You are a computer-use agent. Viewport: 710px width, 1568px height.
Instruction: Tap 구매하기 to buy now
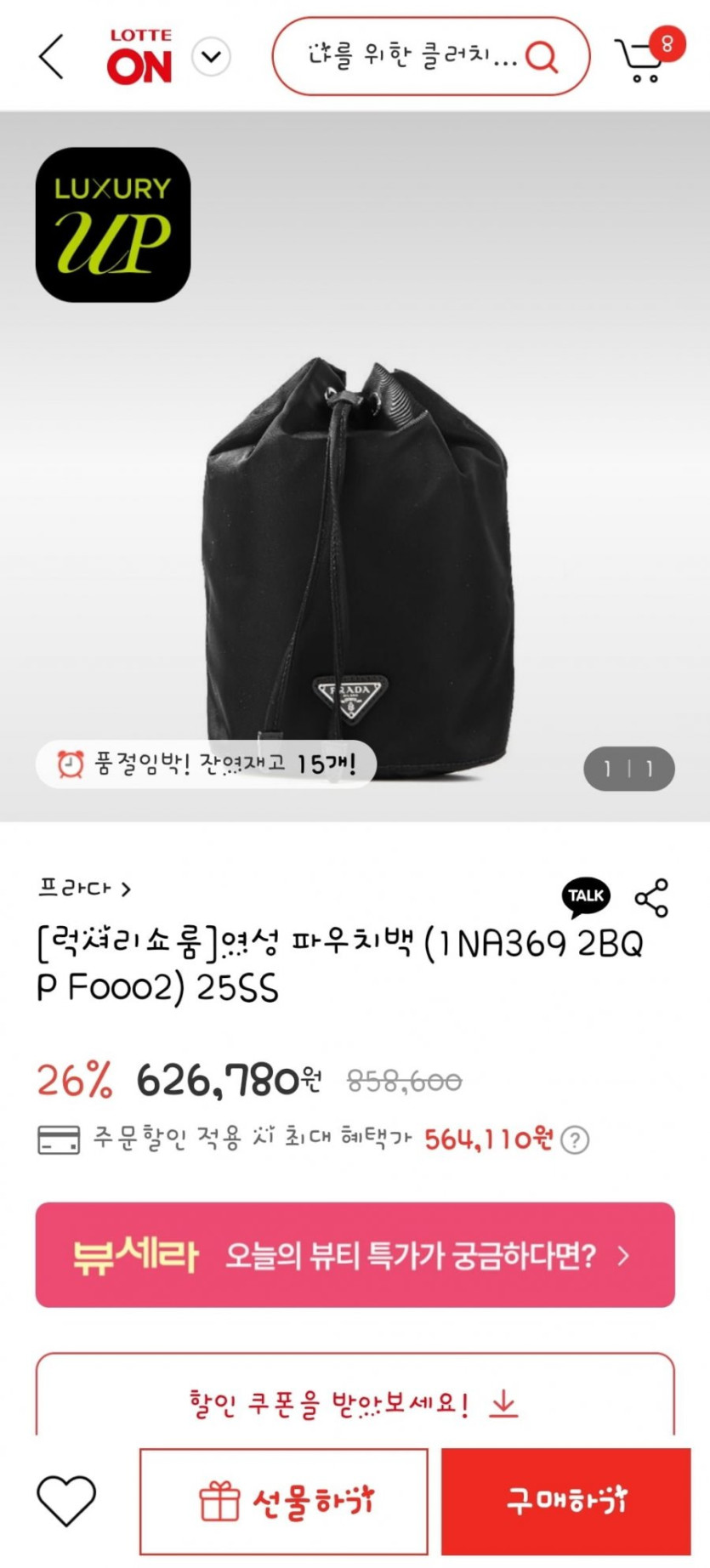[x=565, y=1501]
